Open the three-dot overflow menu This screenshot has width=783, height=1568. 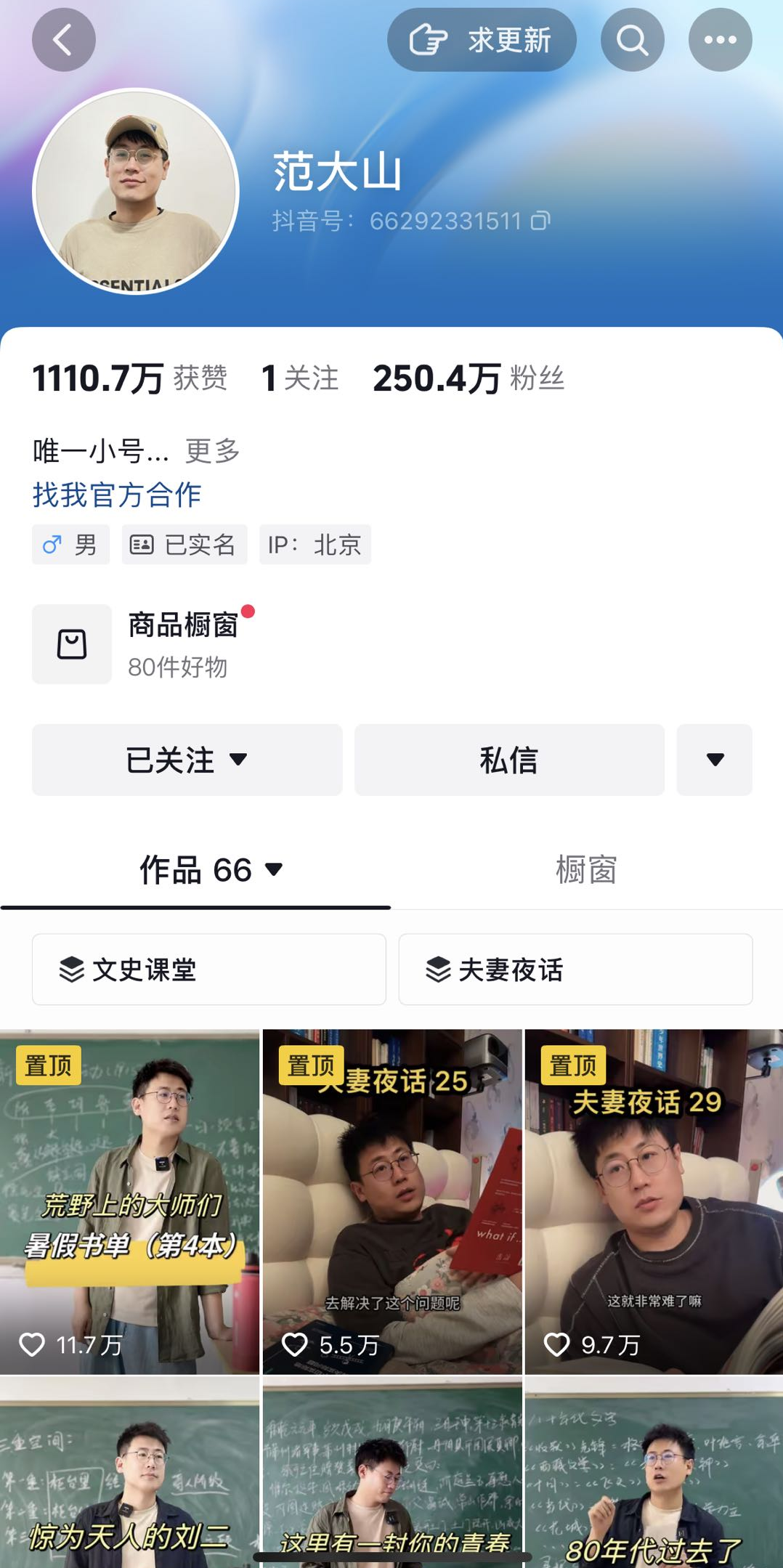pyautogui.click(x=720, y=40)
